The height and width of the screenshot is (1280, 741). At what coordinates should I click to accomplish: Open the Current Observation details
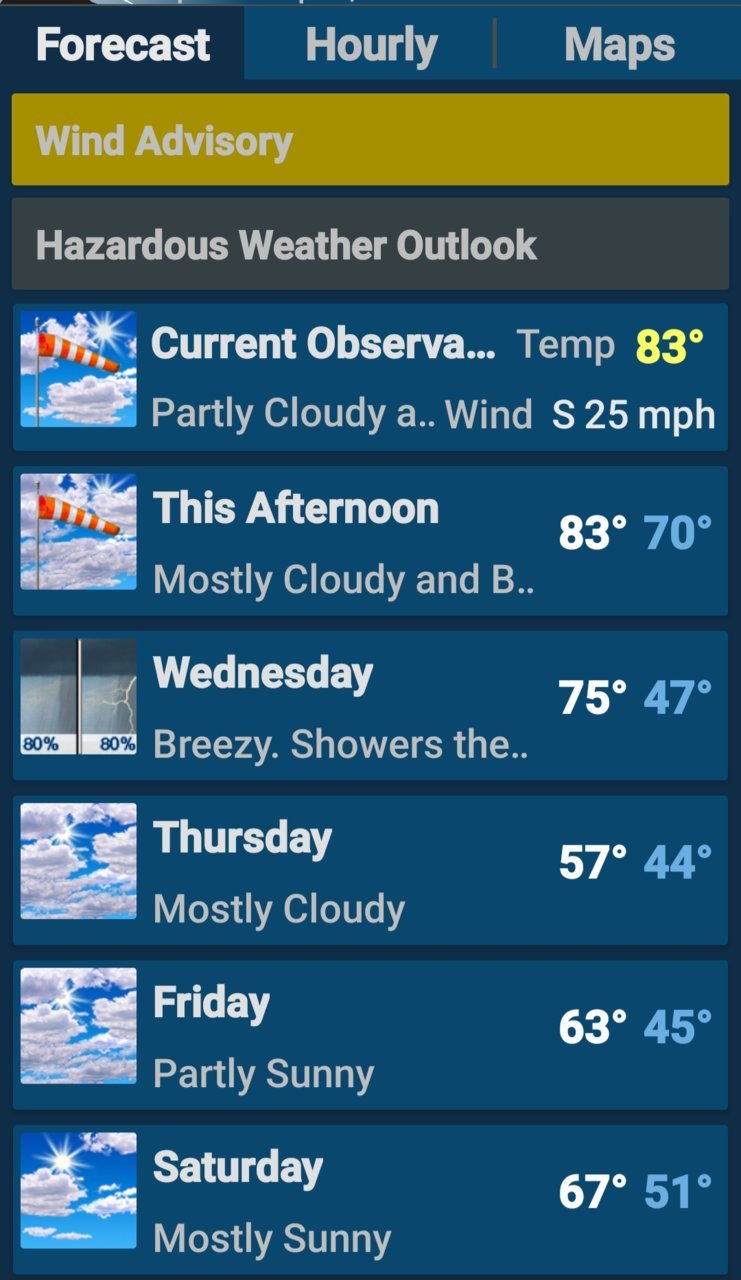pos(370,378)
